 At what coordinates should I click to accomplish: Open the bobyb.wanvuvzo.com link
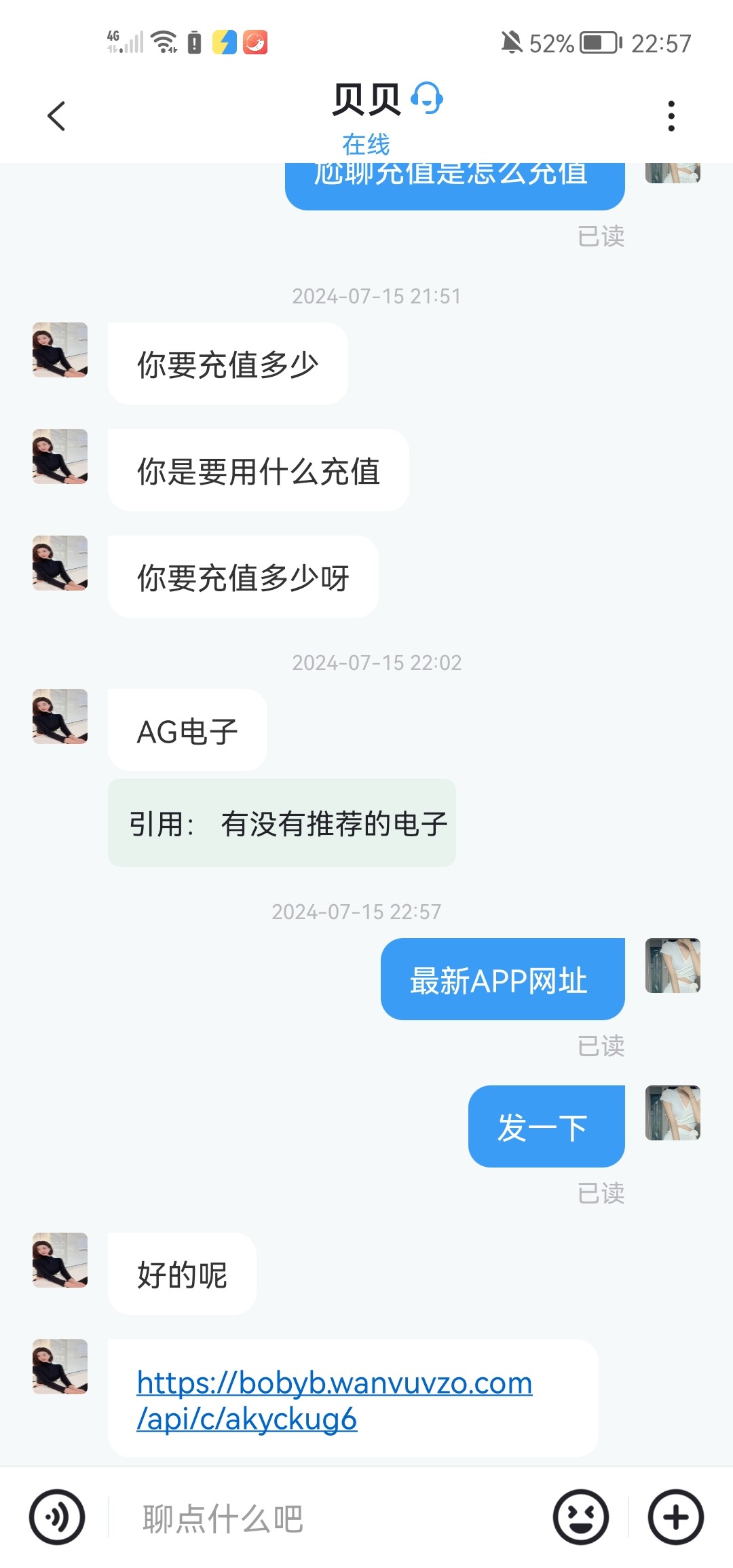pos(334,1400)
